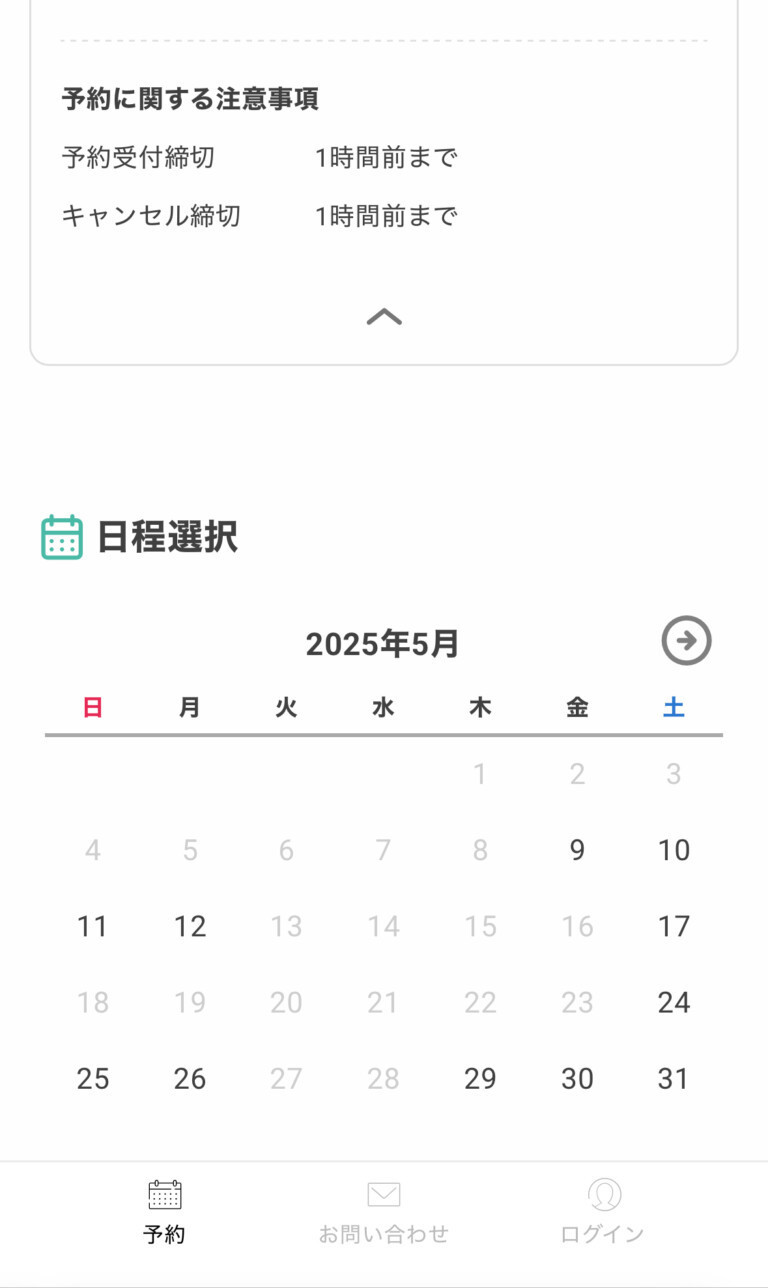Collapse the reservation notes card
The height and width of the screenshot is (1288, 768).
coord(384,317)
